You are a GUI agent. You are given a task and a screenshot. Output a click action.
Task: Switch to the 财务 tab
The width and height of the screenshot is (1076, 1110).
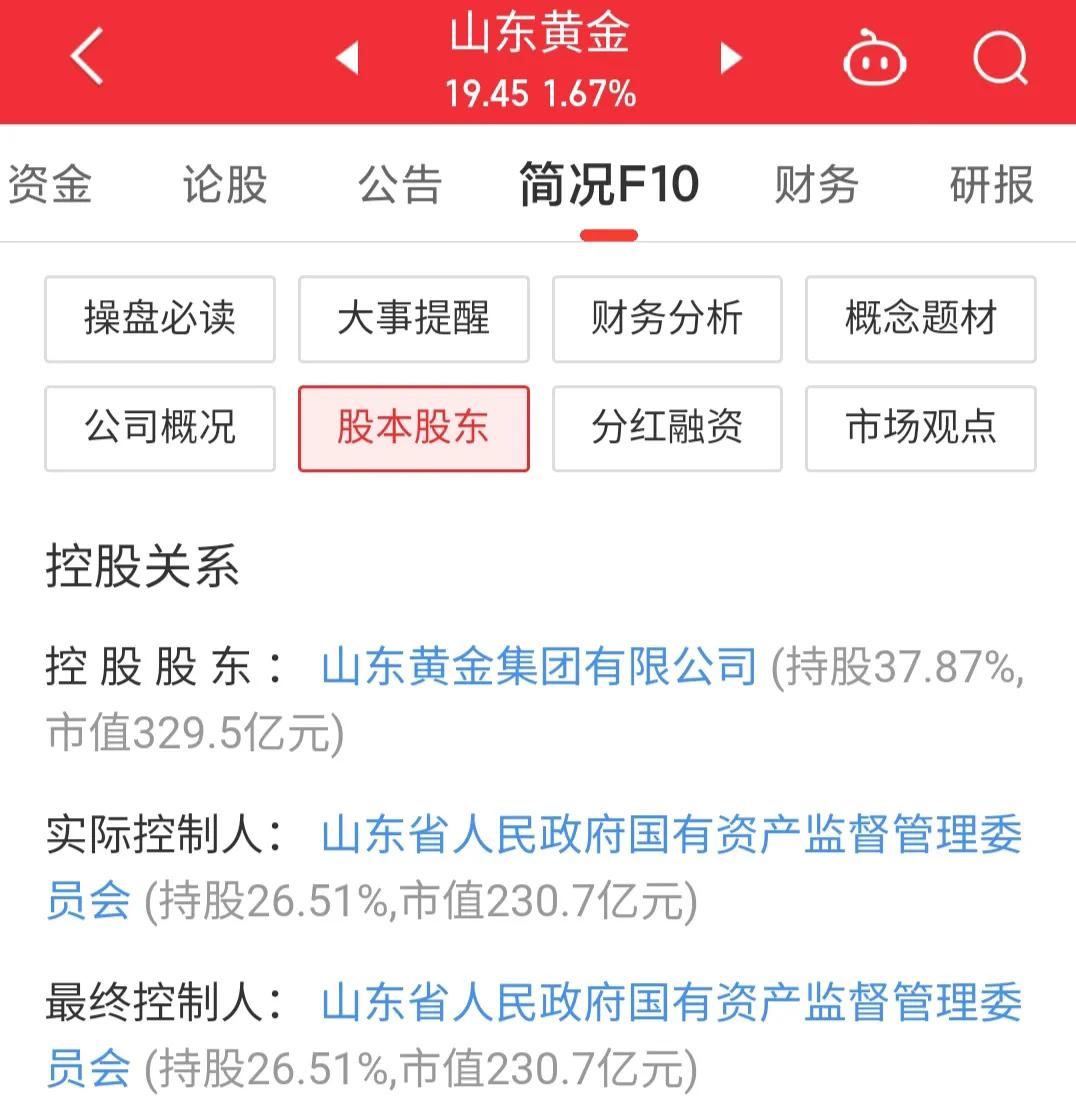click(815, 185)
